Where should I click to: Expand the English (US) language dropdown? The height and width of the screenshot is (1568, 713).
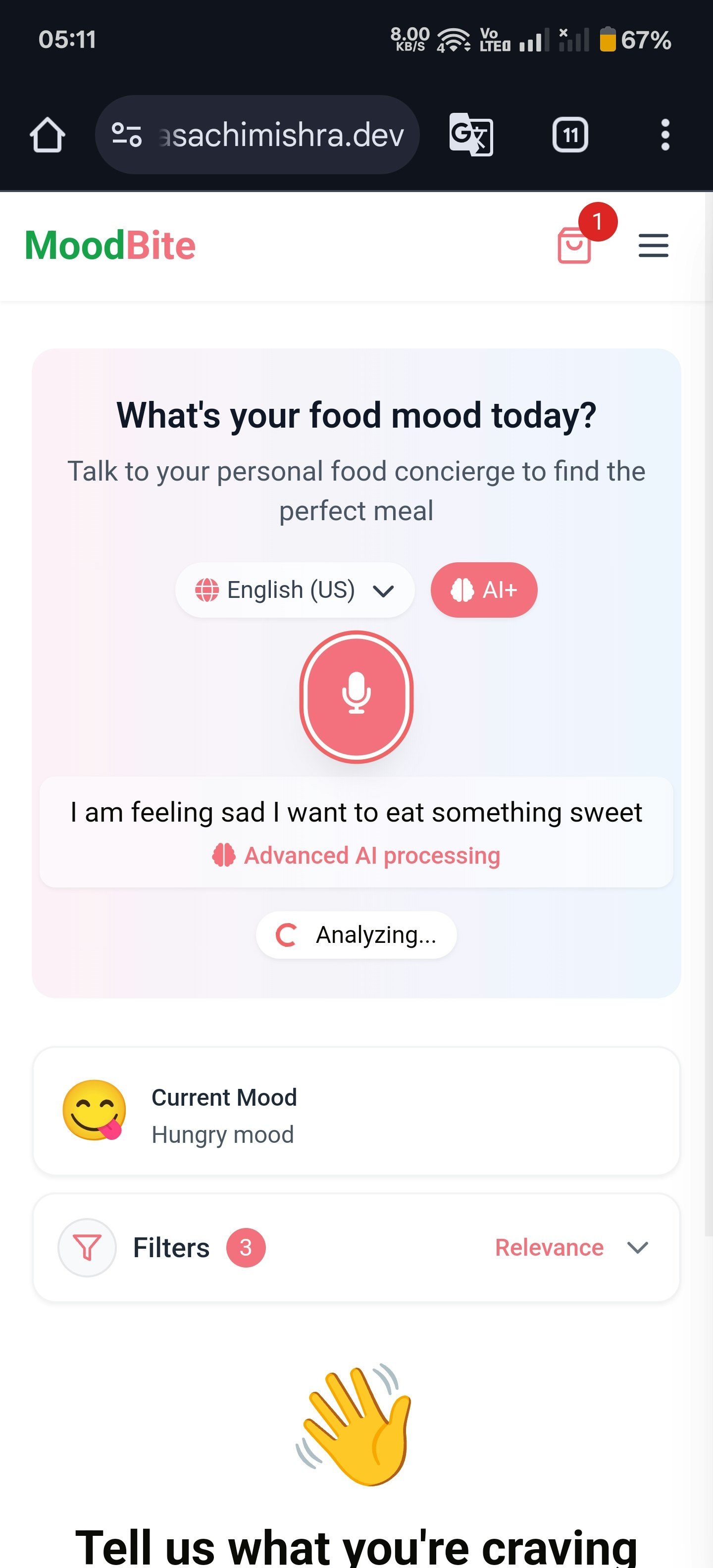coord(295,590)
